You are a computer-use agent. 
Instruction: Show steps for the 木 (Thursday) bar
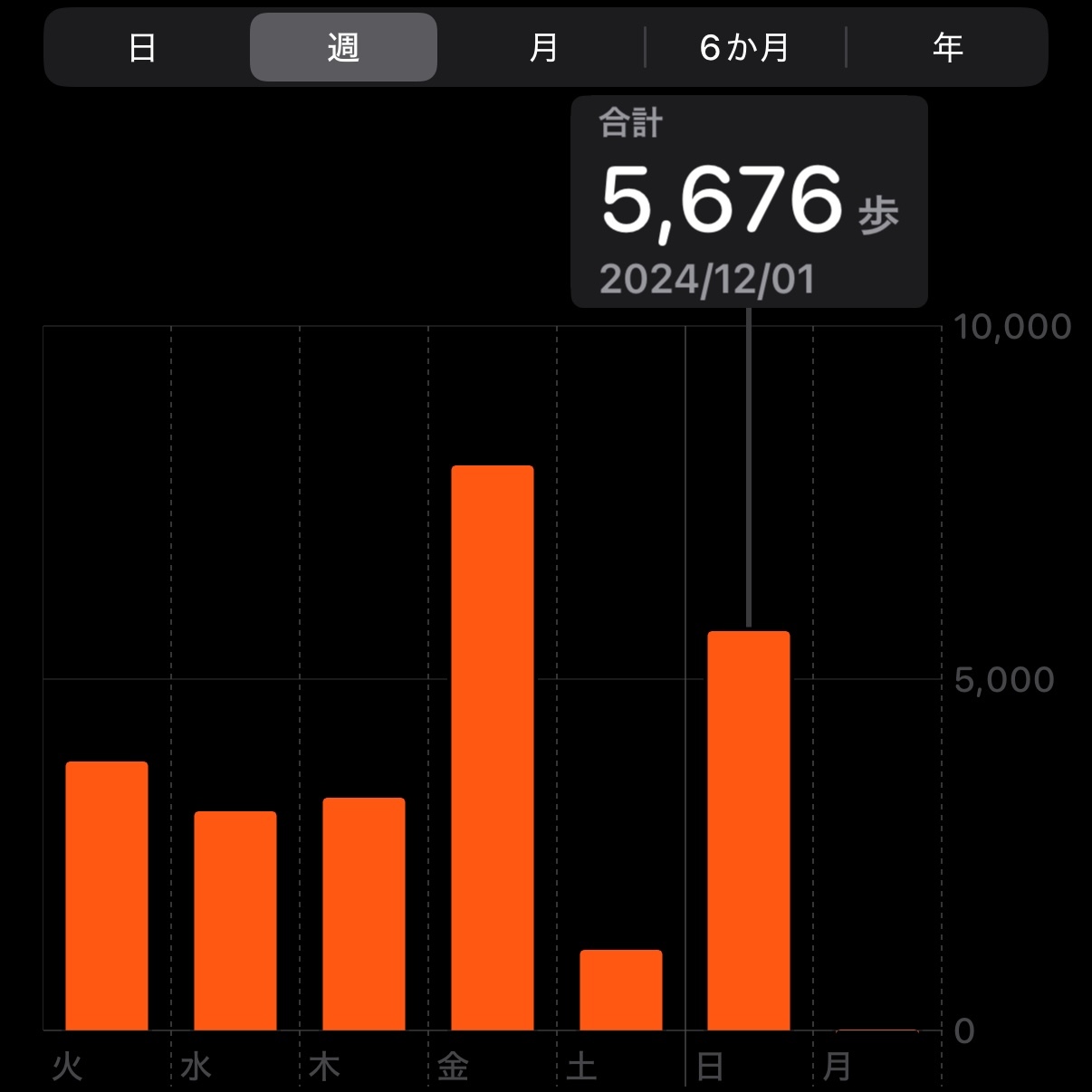364,913
